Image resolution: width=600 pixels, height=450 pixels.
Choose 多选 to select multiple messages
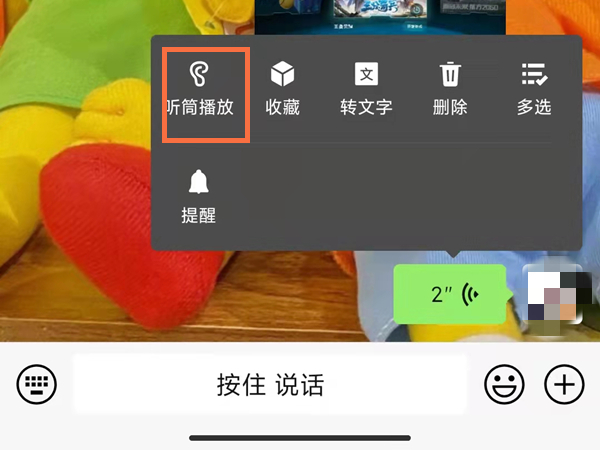tap(534, 88)
